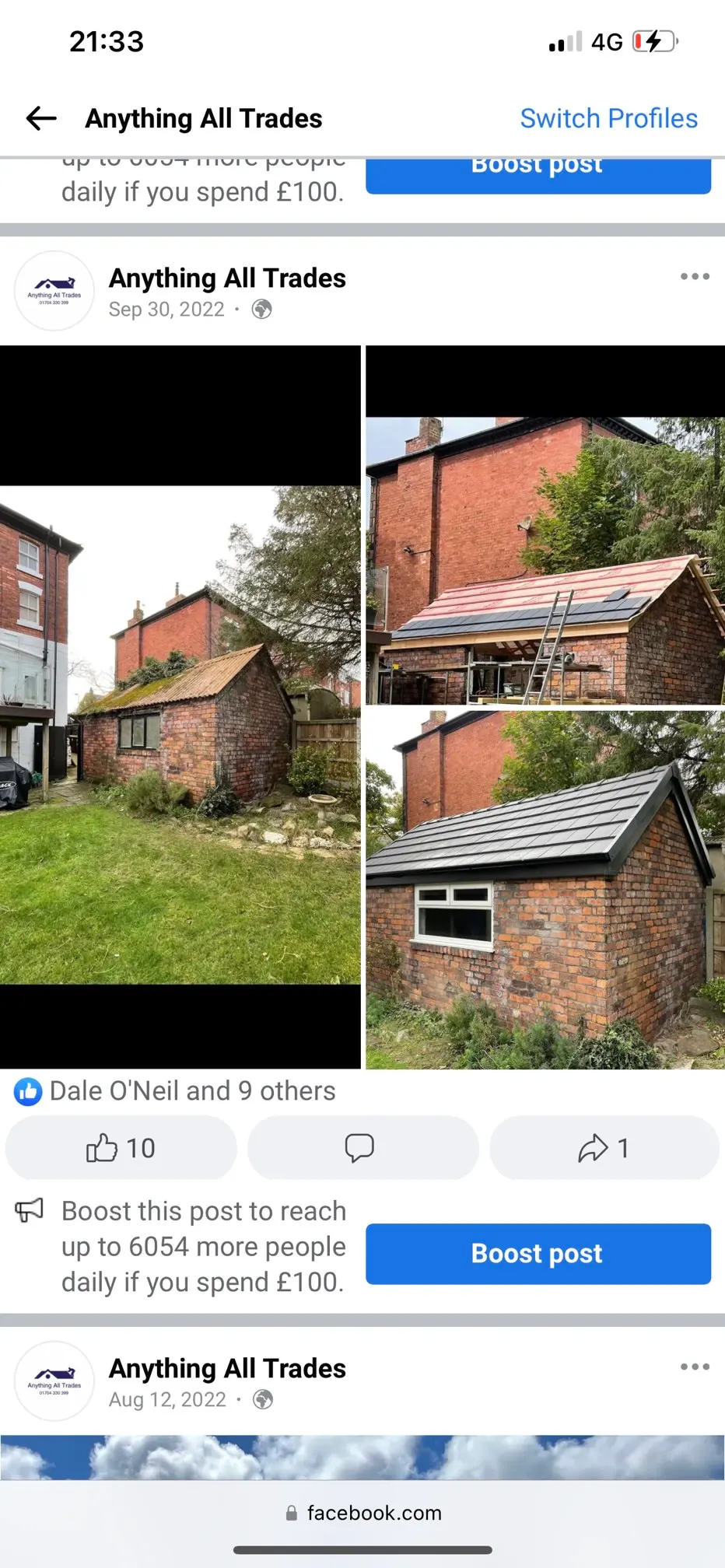
Task: Open the Aug 12, 2022 post image
Action: pos(362,1458)
